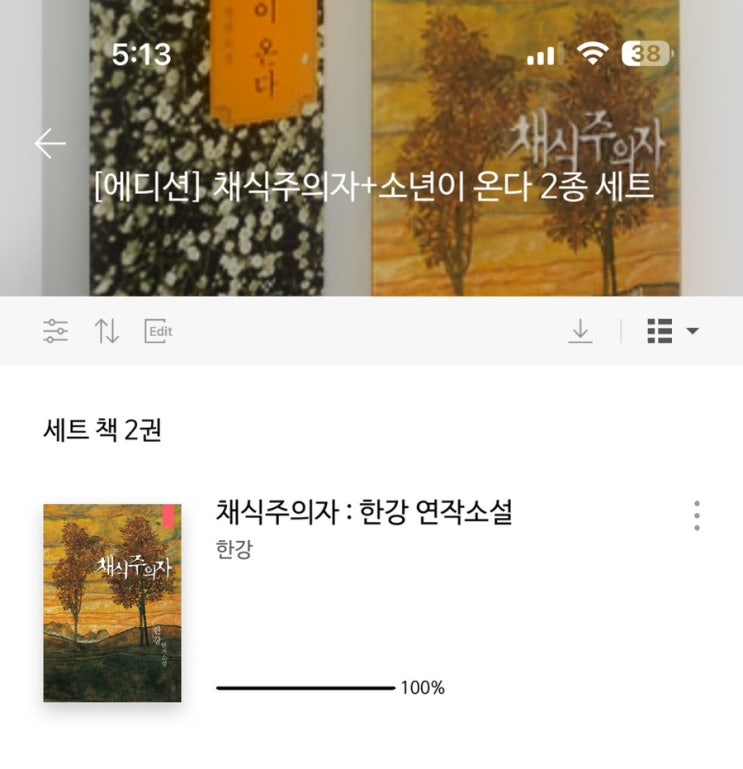
Task: Enter Edit mode for the set
Action: pos(158,331)
